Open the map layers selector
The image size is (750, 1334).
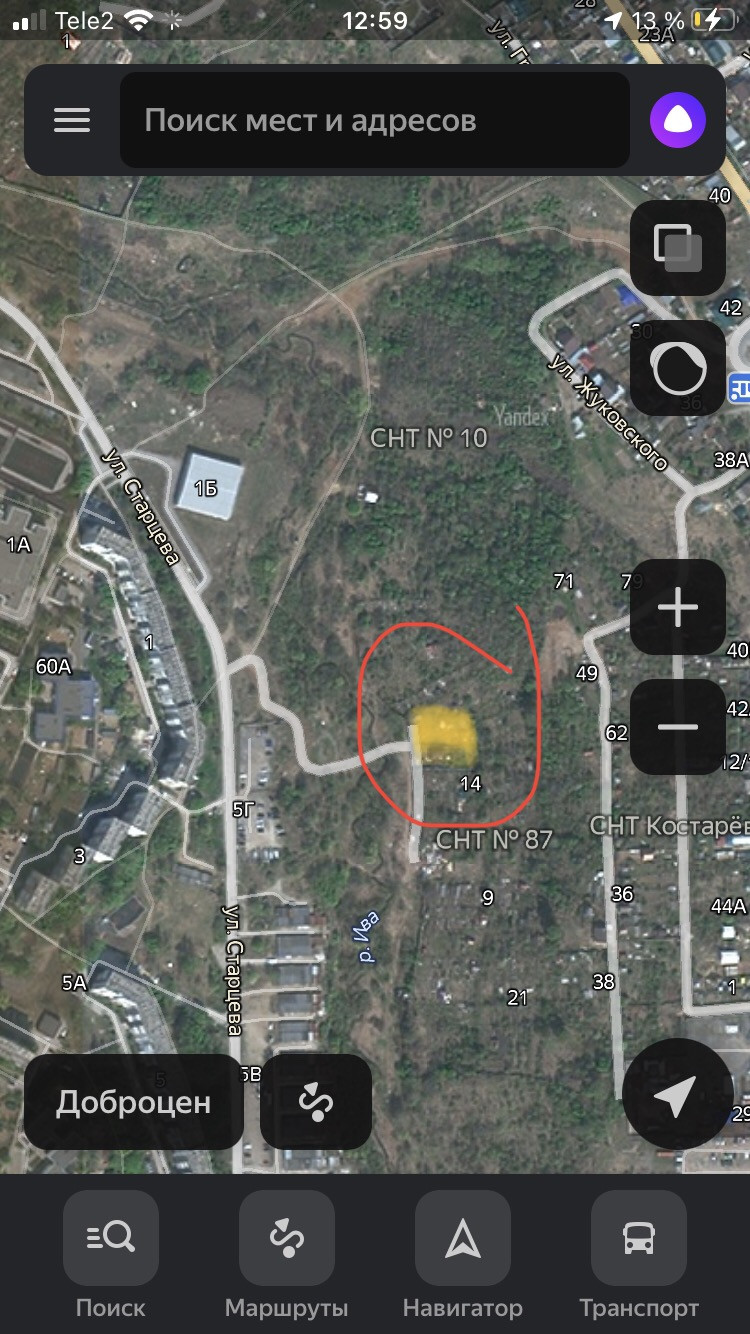click(x=678, y=247)
